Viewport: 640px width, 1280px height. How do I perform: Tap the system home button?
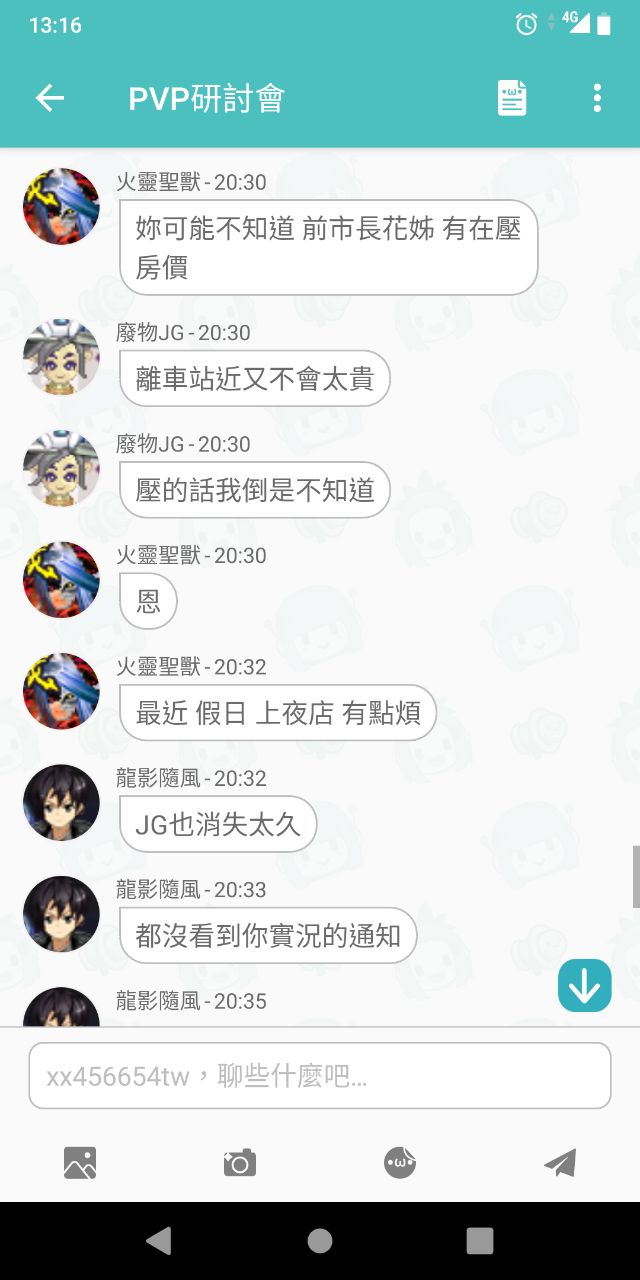point(320,1241)
